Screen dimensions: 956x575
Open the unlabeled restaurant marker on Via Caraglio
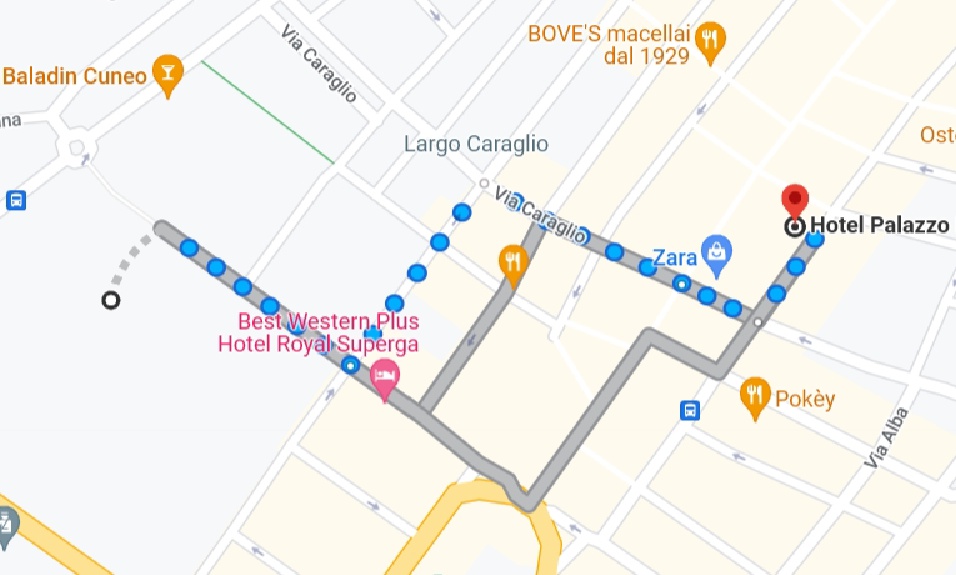pos(513,263)
